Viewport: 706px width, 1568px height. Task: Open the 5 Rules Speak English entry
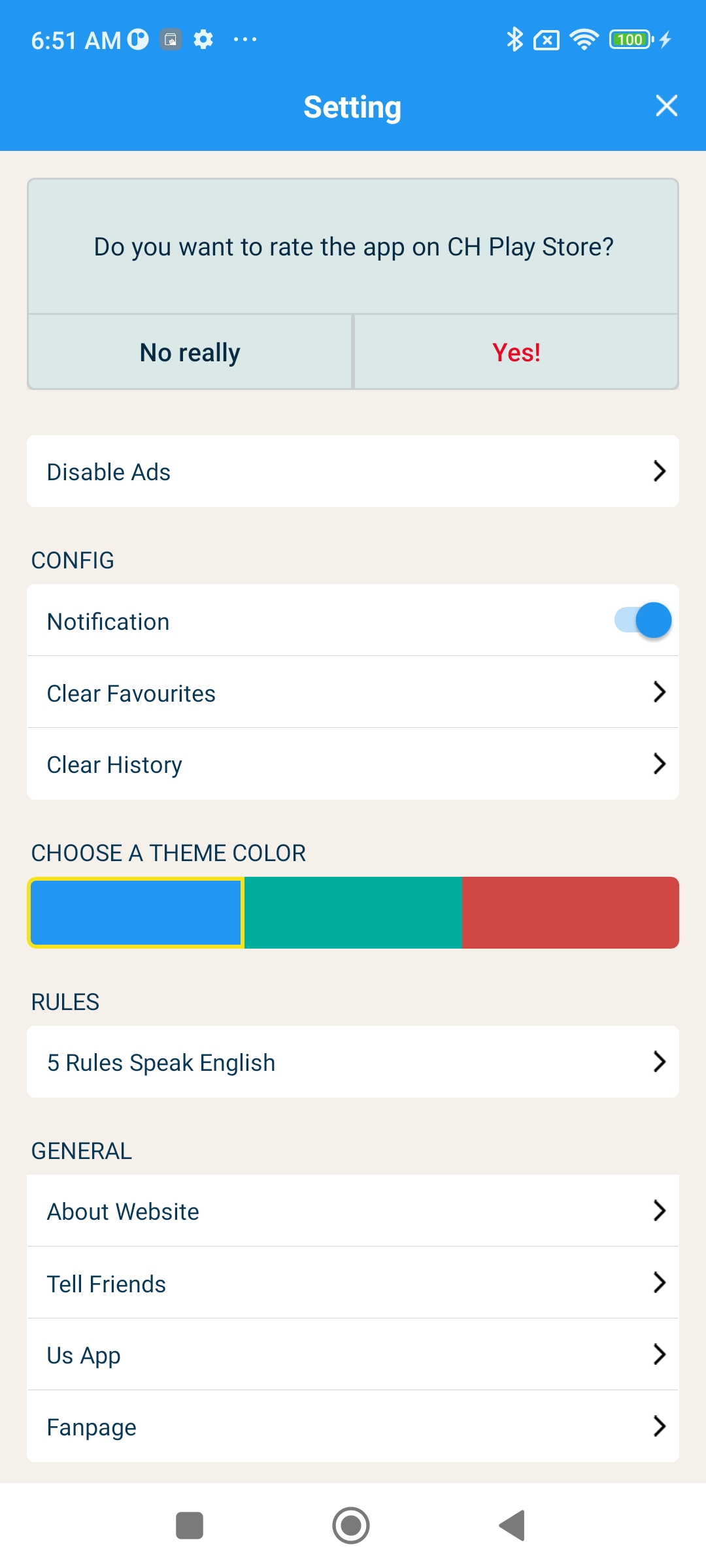[x=353, y=1062]
